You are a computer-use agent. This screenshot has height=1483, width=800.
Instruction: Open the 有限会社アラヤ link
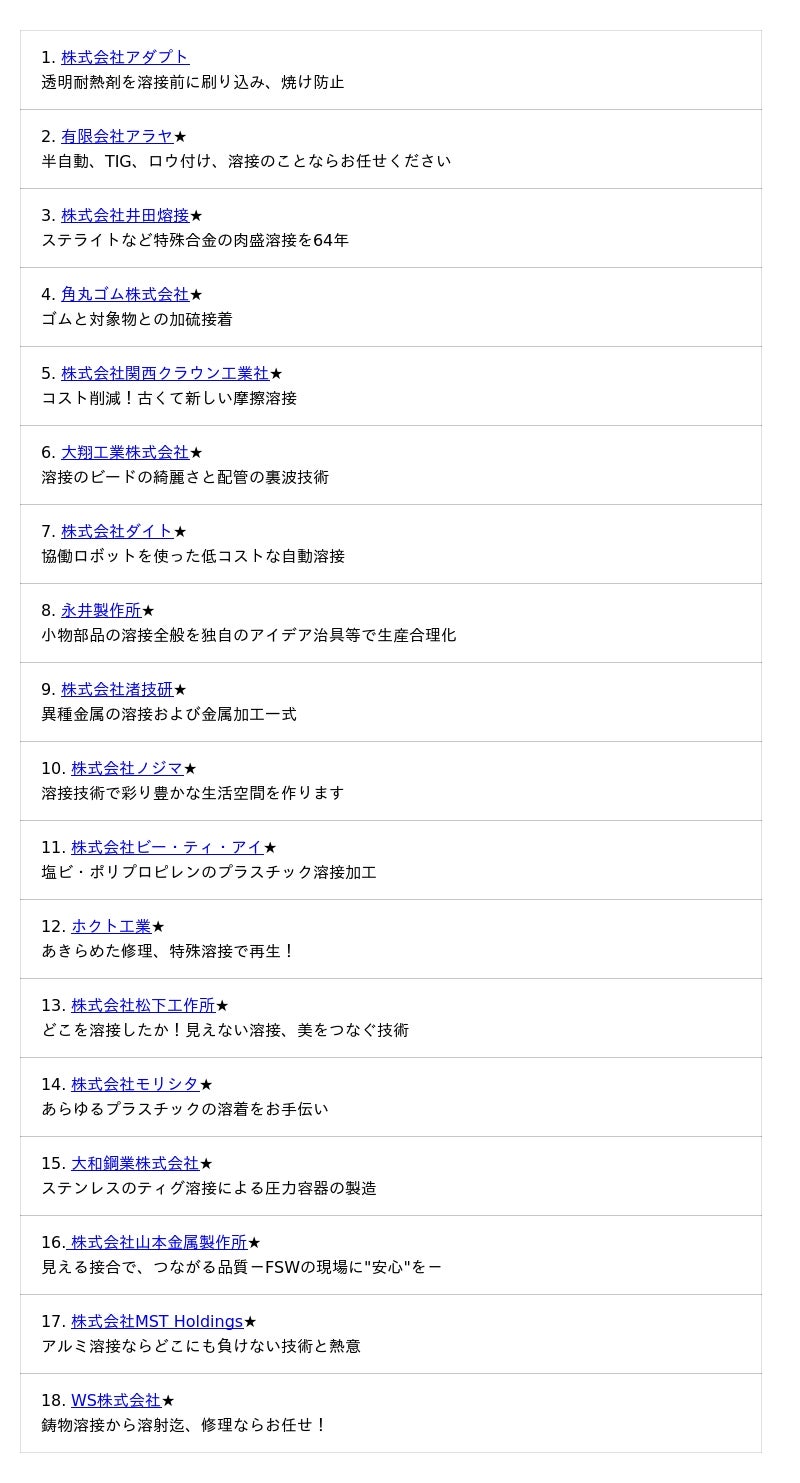117,136
